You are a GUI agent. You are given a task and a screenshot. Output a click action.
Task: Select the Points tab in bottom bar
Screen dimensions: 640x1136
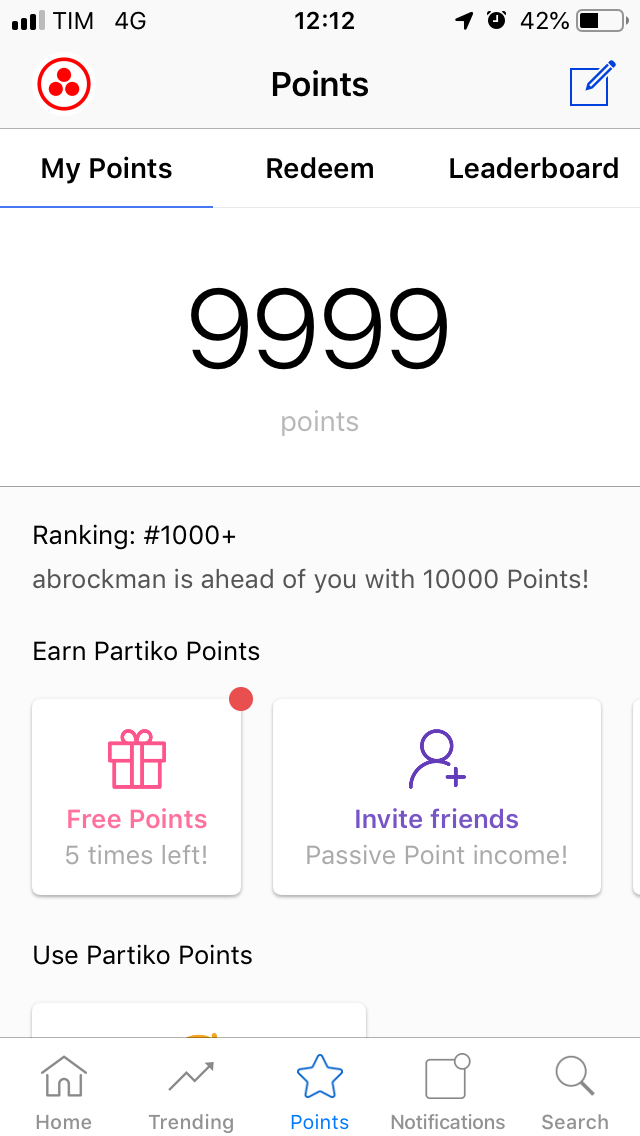pos(320,1092)
